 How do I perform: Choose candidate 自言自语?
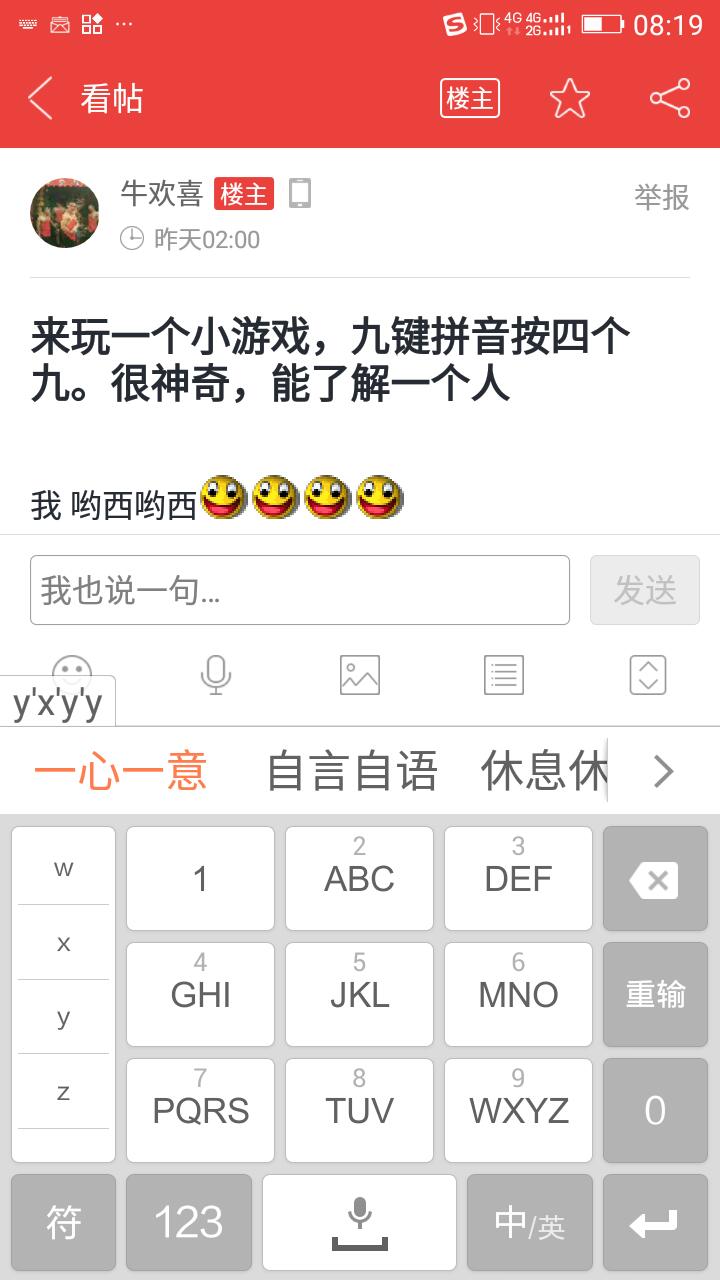[x=352, y=771]
